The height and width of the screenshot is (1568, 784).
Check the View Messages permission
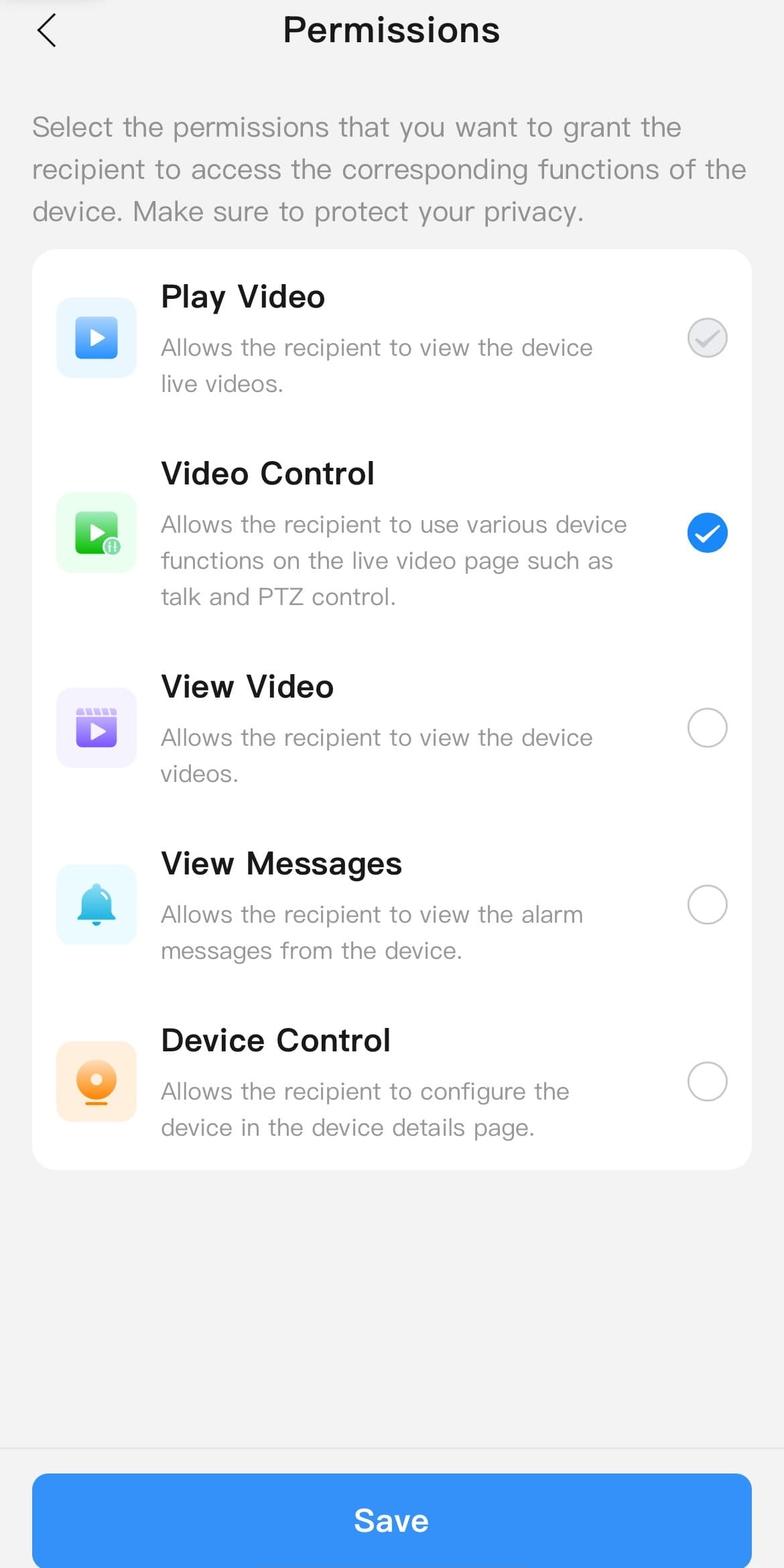707,905
